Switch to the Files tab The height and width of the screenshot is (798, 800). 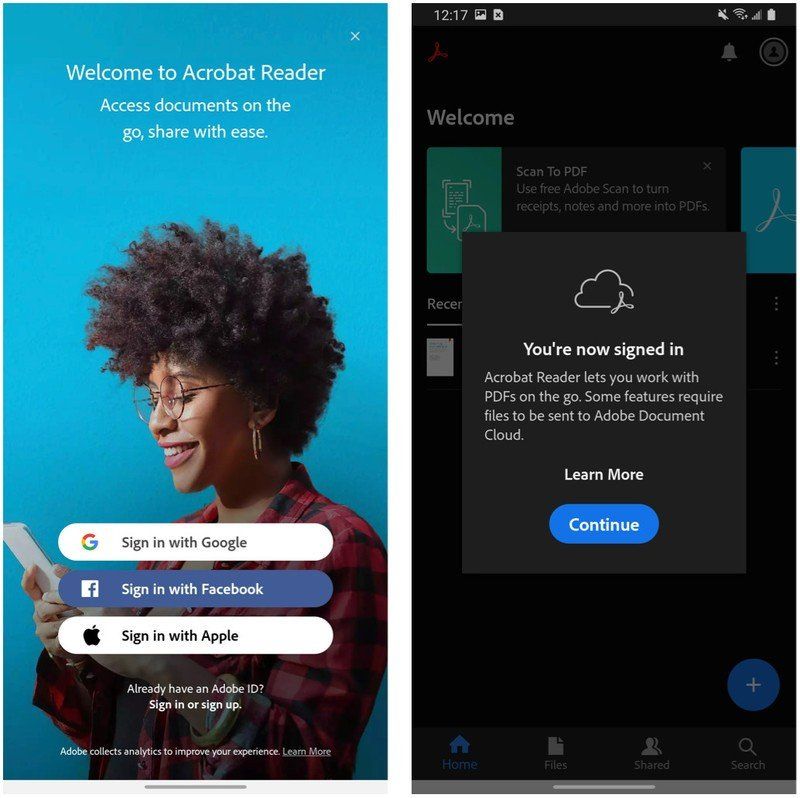pos(555,753)
